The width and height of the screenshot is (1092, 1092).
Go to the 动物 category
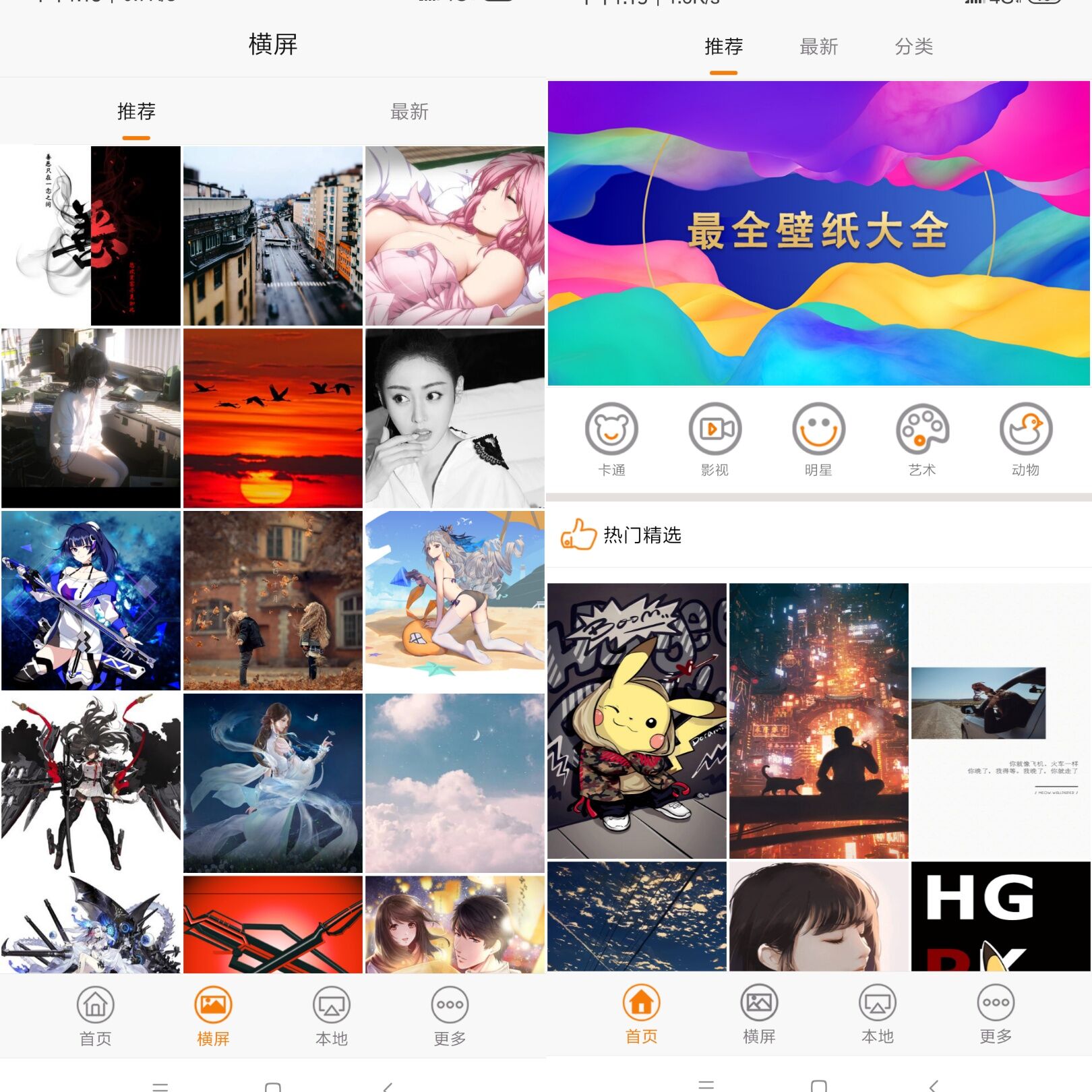click(x=1025, y=439)
